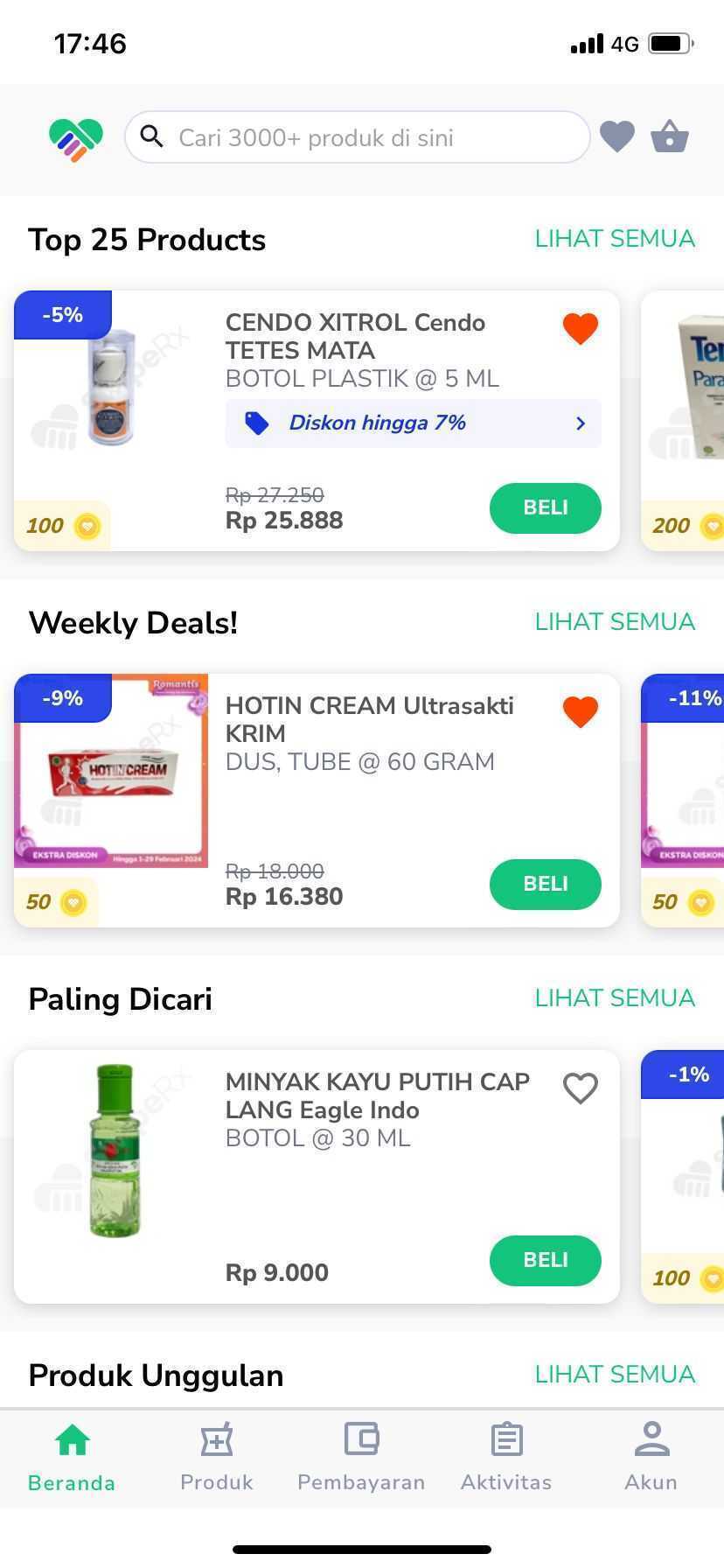This screenshot has height=1568, width=724.
Task: Open the shopping basket
Action: (x=670, y=136)
